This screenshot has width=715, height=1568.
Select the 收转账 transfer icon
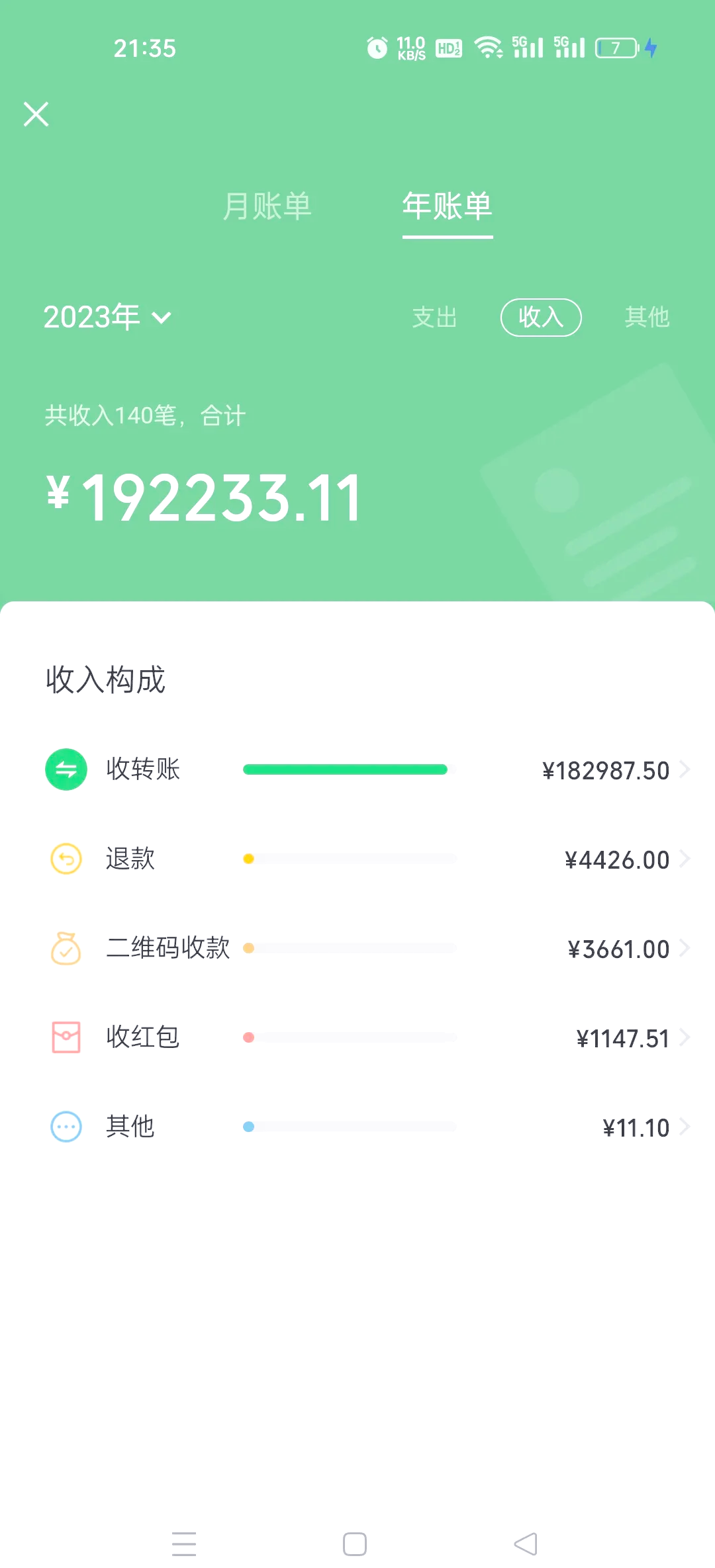[x=65, y=769]
